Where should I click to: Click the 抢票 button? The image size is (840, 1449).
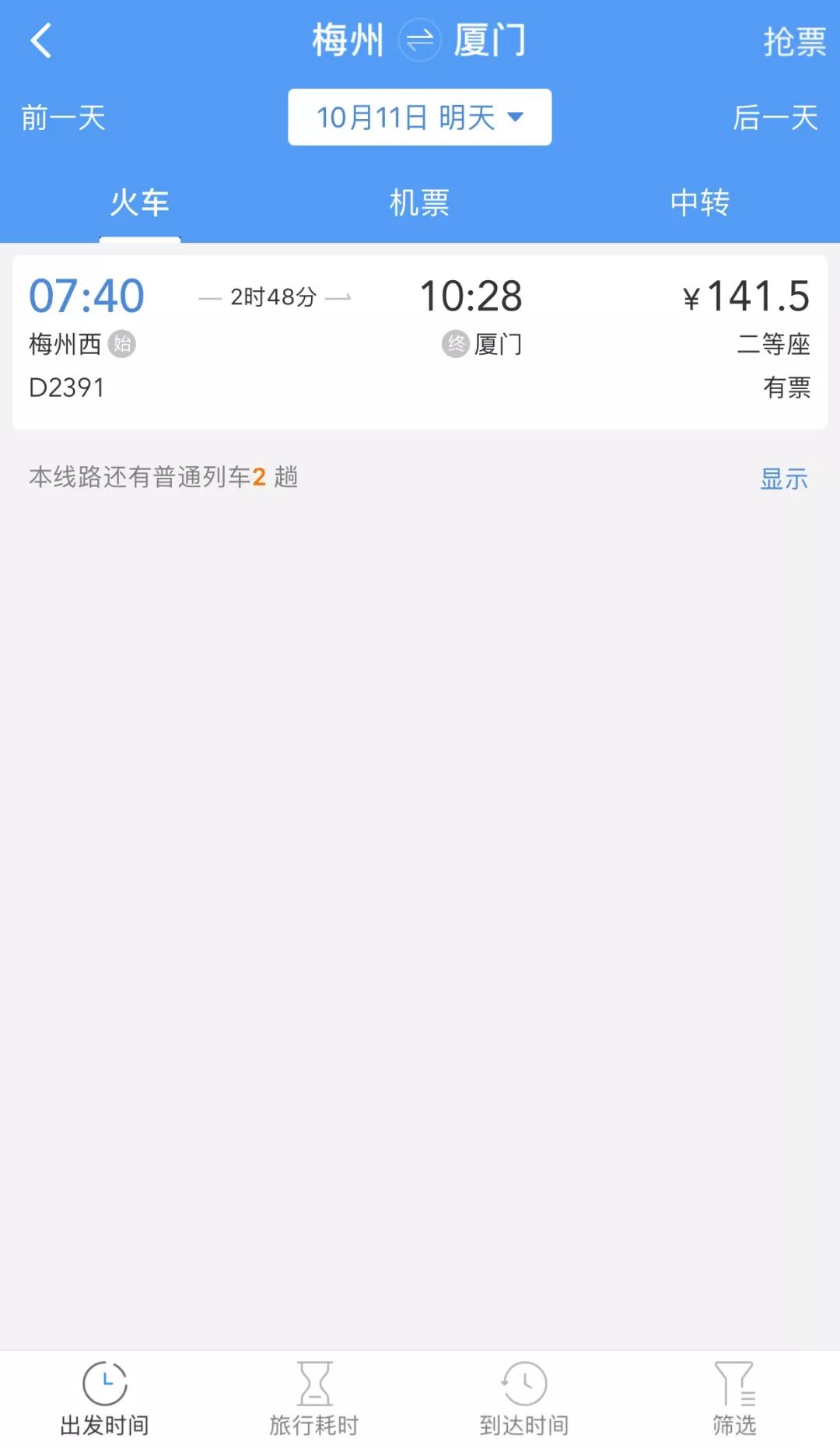pos(794,40)
